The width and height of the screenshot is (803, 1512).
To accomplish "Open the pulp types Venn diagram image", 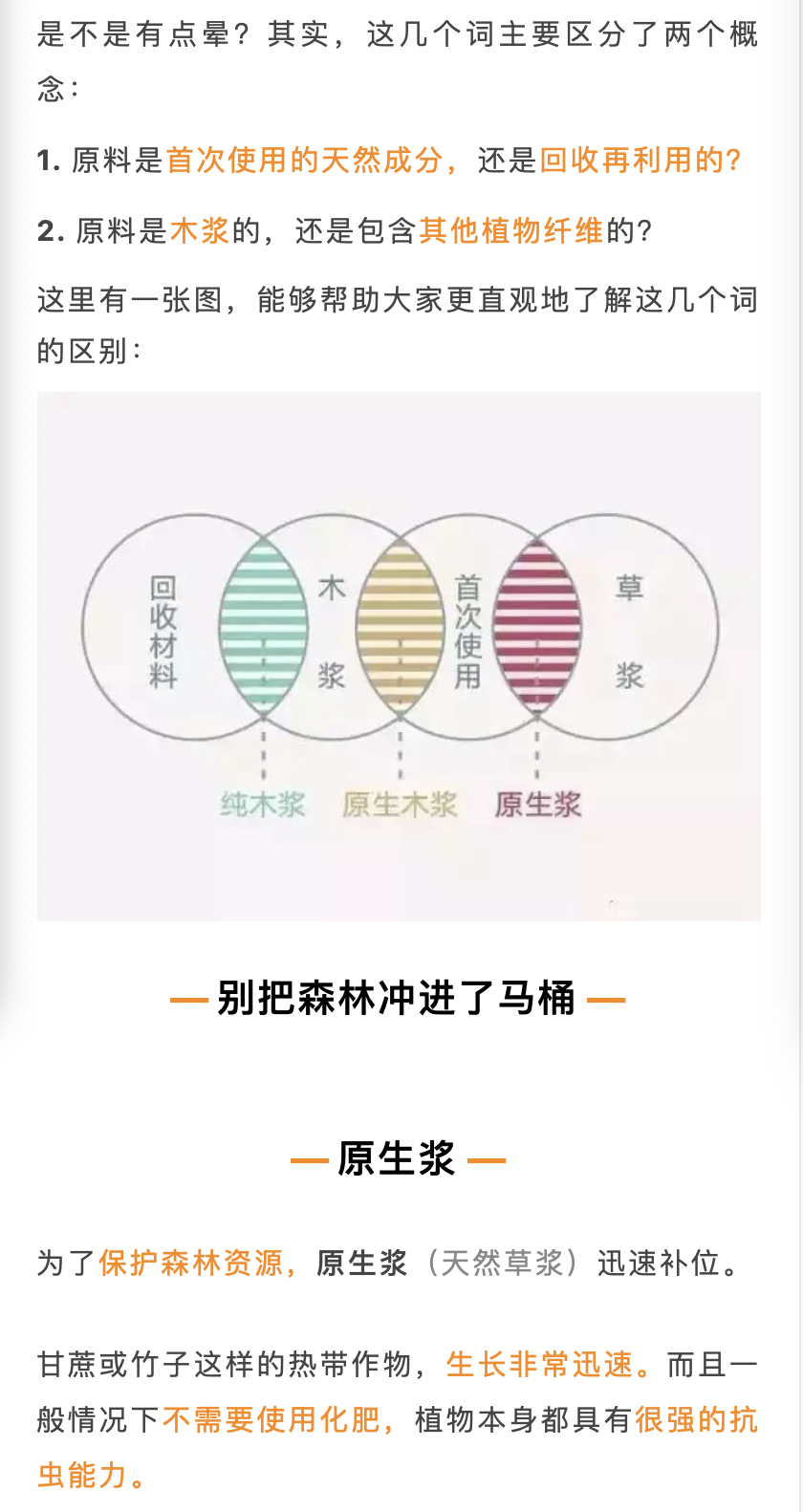I will coord(399,656).
